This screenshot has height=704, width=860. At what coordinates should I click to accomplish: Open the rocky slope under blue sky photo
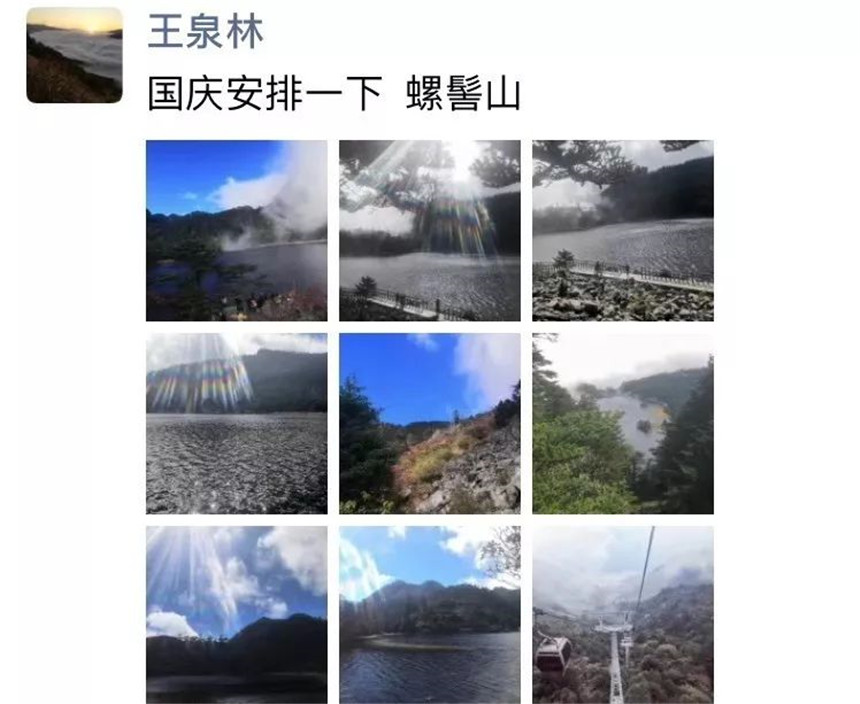click(429, 423)
